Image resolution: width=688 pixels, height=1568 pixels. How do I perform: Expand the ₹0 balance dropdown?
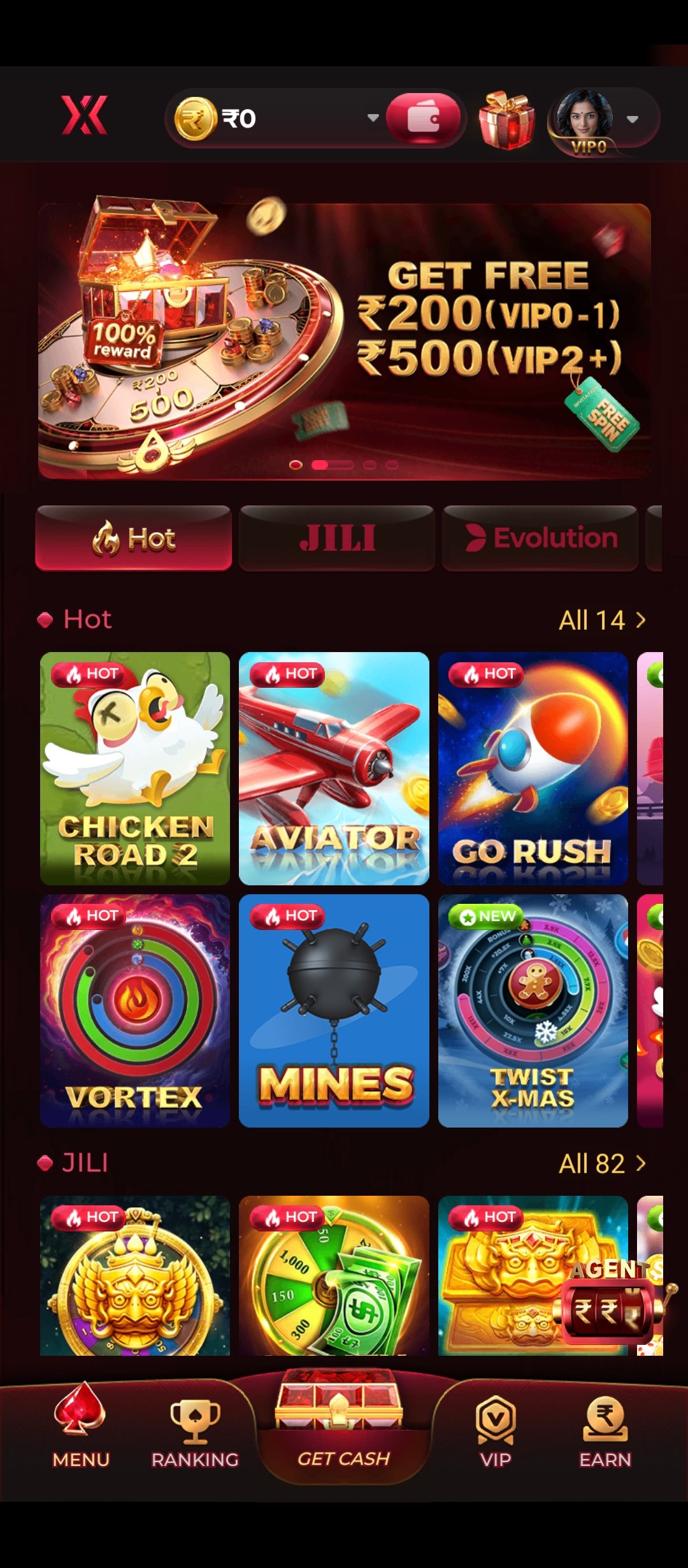coord(373,118)
